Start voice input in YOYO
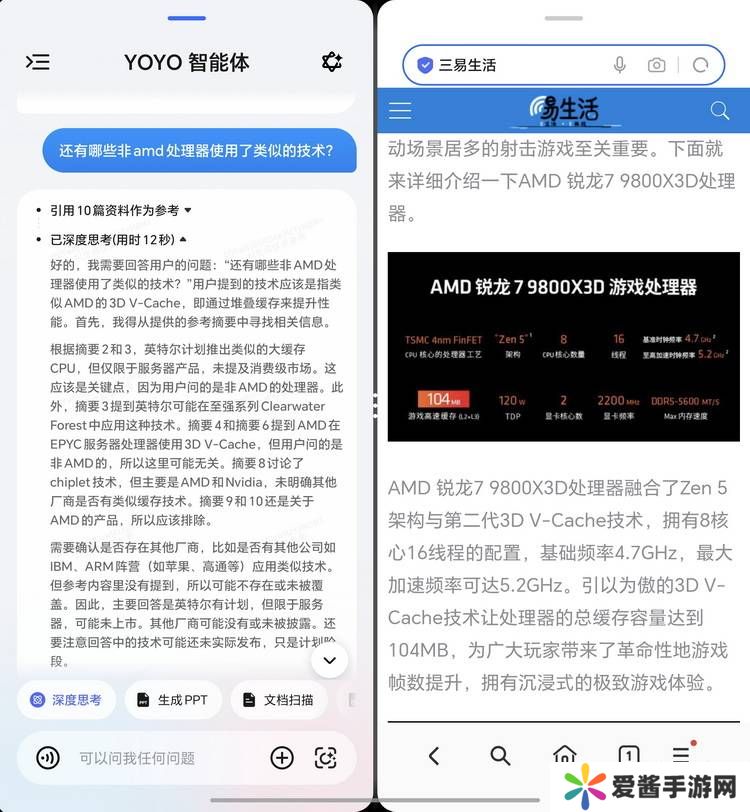The height and width of the screenshot is (812, 750). [x=48, y=758]
